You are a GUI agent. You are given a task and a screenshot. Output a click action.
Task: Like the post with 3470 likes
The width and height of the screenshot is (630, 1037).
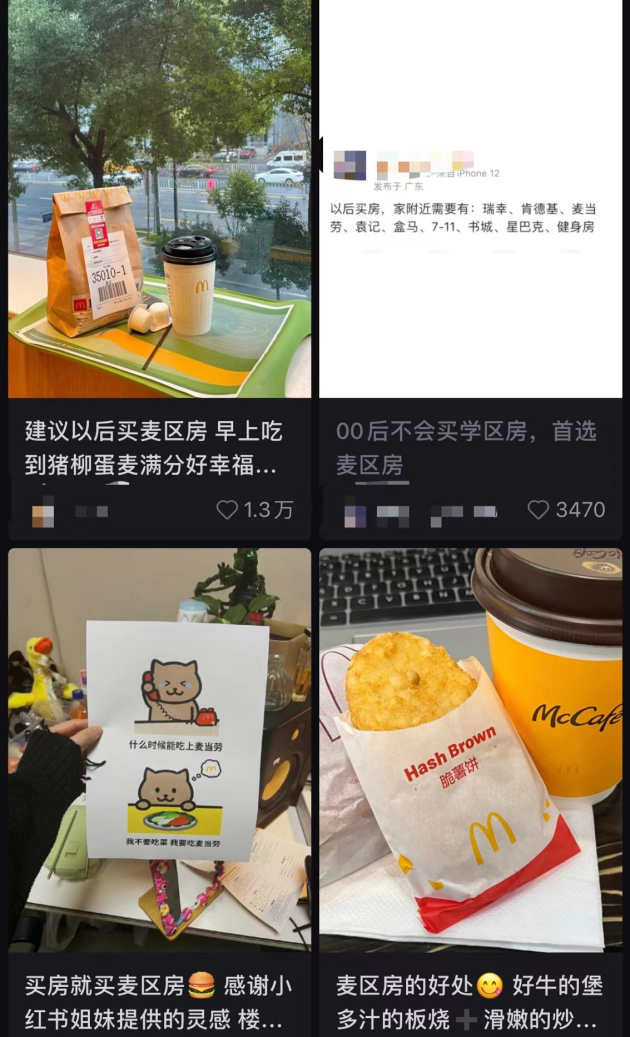tap(539, 510)
